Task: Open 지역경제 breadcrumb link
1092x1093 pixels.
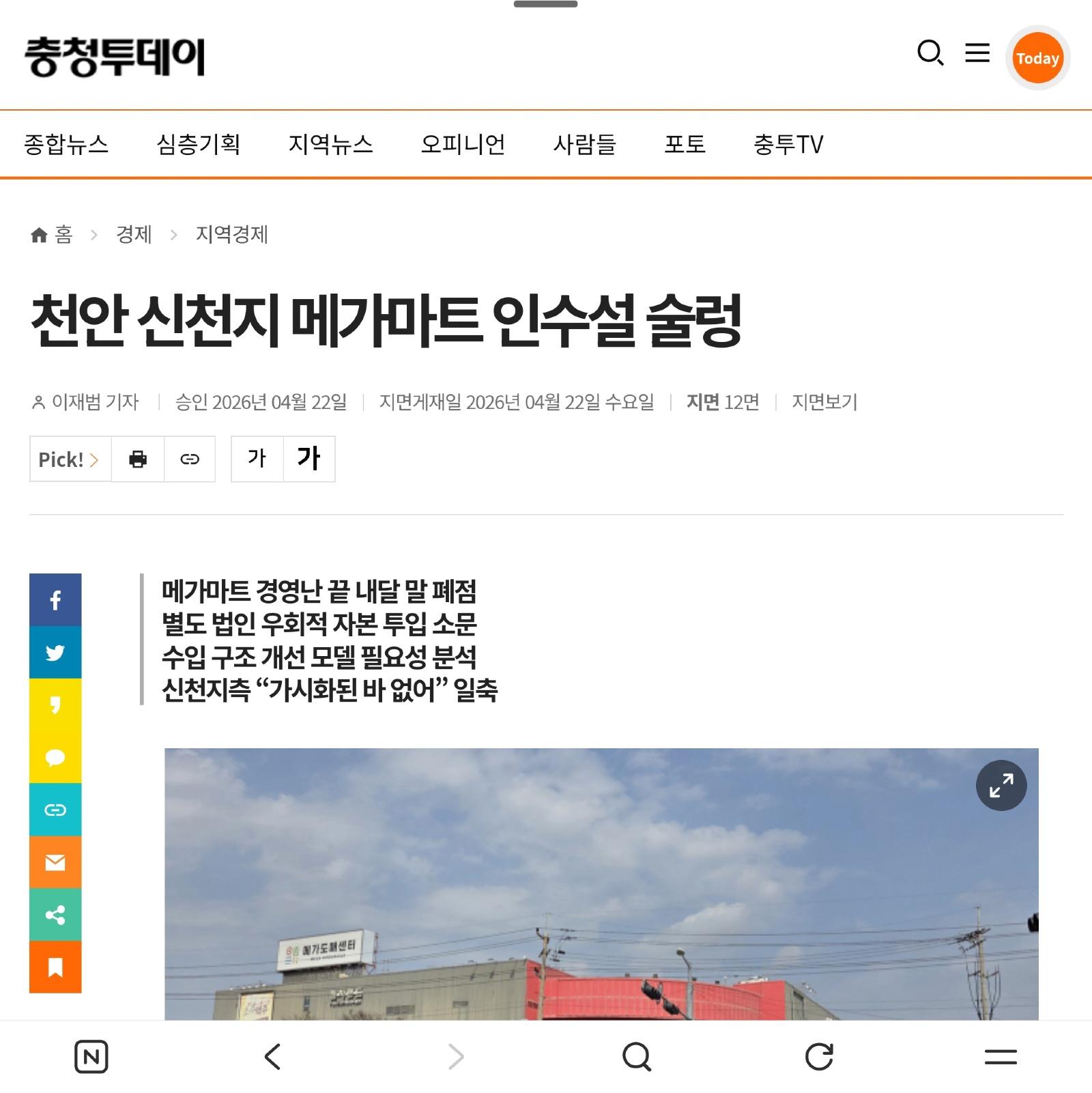Action: [x=232, y=235]
